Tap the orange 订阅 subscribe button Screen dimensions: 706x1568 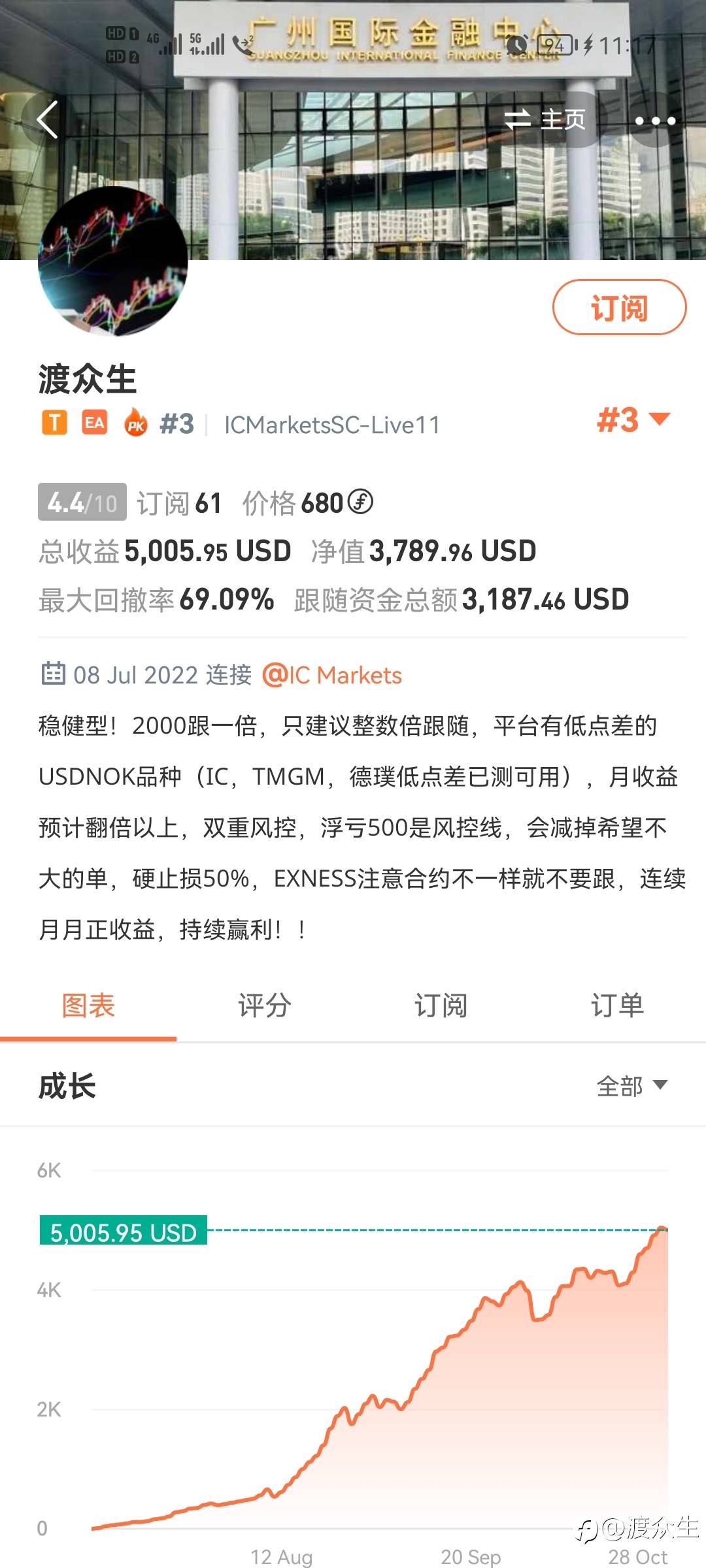pos(619,307)
